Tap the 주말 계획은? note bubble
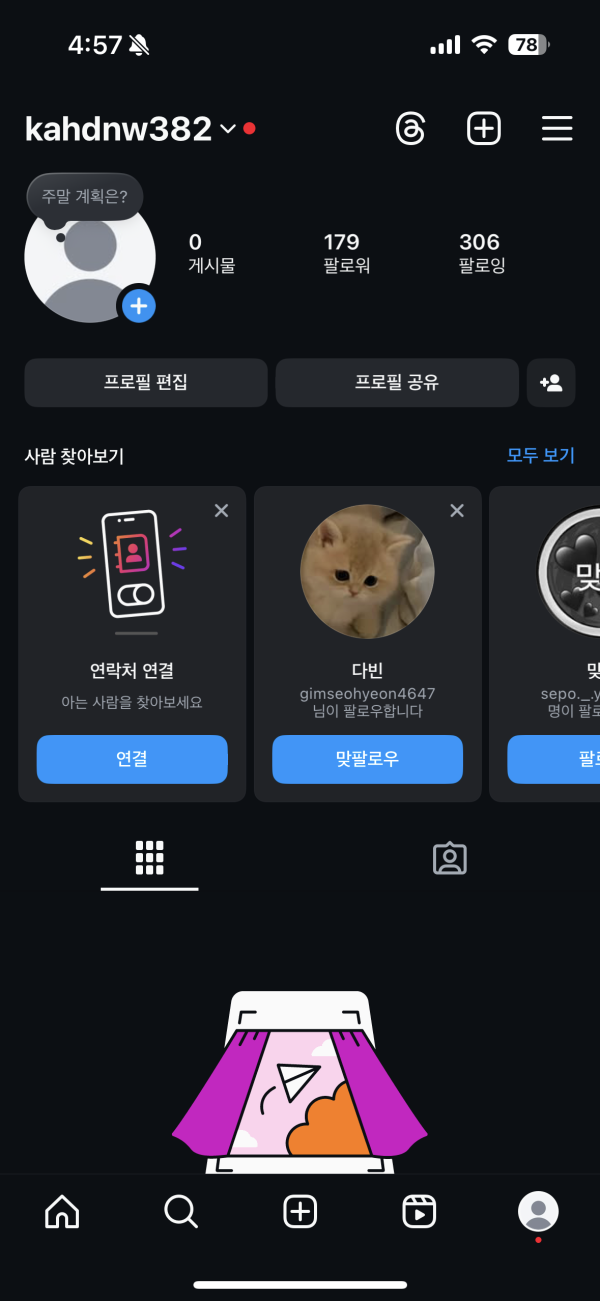 (x=84, y=197)
